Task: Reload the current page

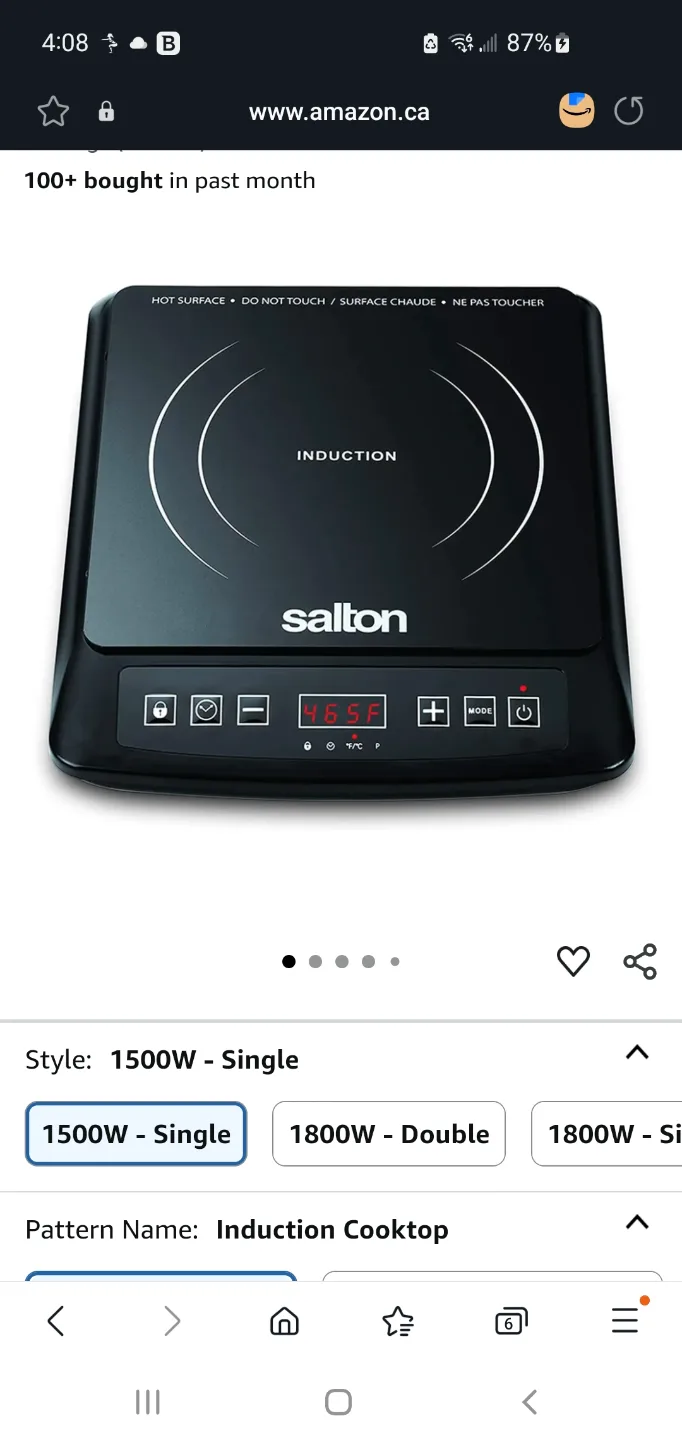Action: coord(629,111)
